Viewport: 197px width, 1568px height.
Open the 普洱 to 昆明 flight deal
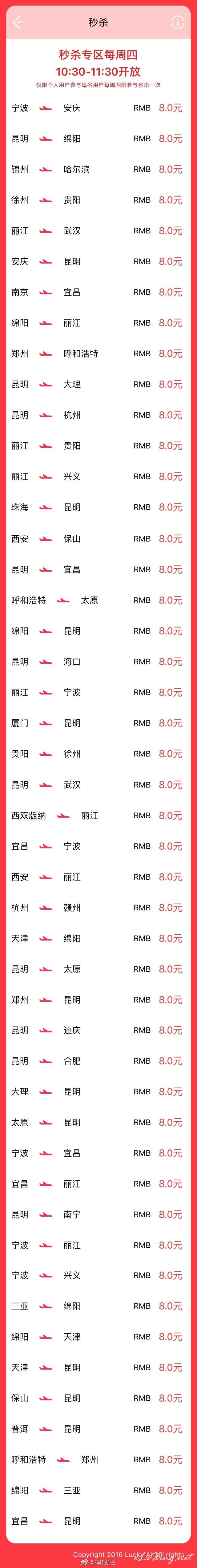(98, 1429)
